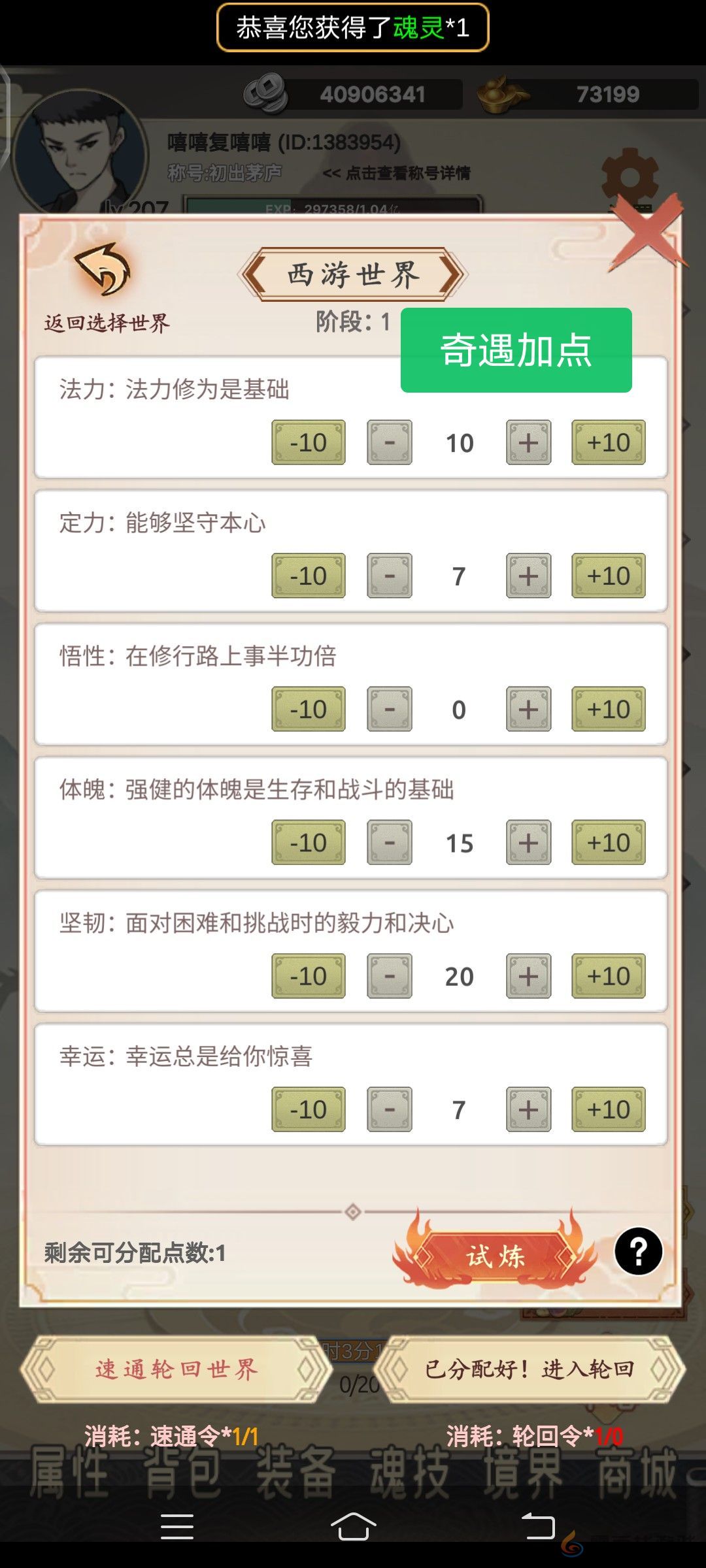The width and height of the screenshot is (706, 1568).
Task: Increase 幸运 by one point
Action: (528, 1109)
